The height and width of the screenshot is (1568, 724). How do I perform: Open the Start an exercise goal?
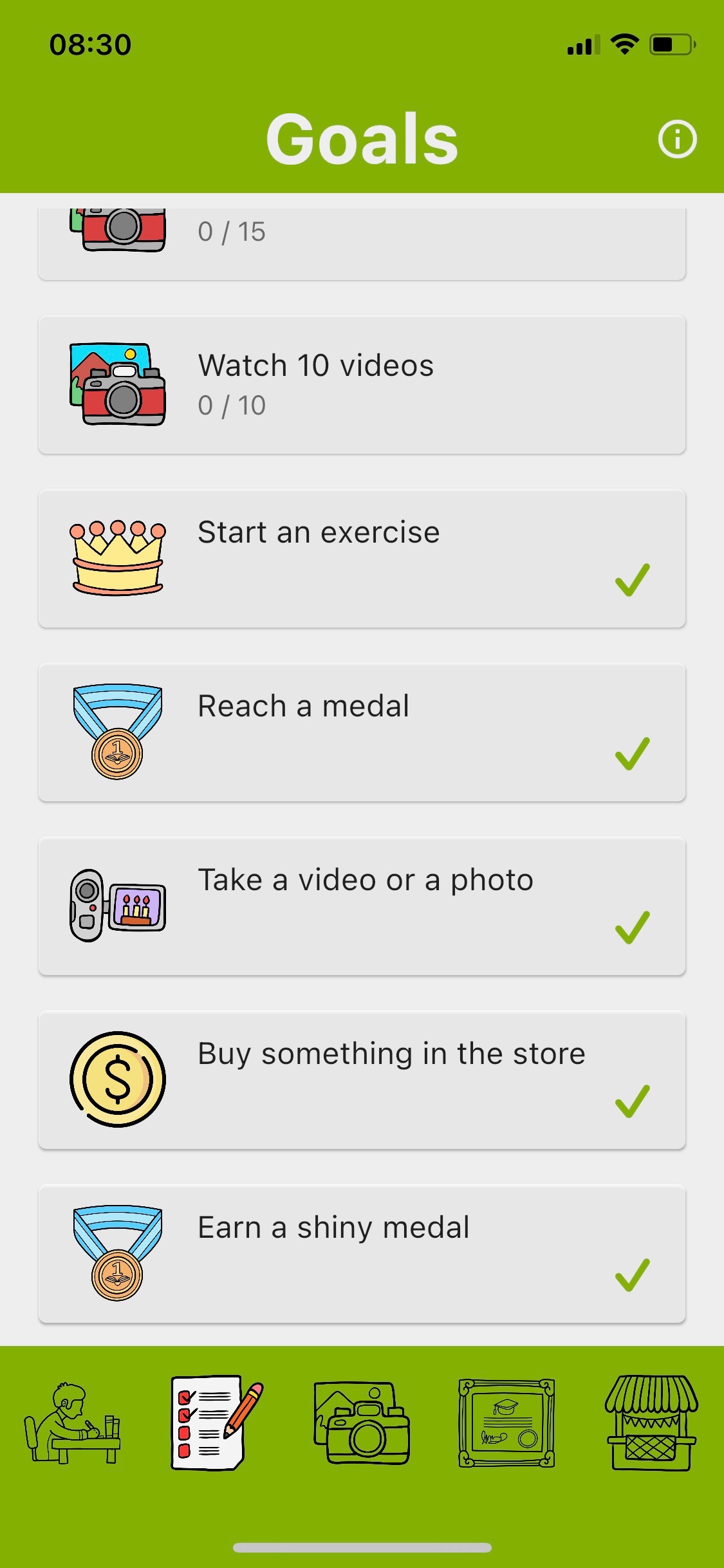click(x=362, y=559)
